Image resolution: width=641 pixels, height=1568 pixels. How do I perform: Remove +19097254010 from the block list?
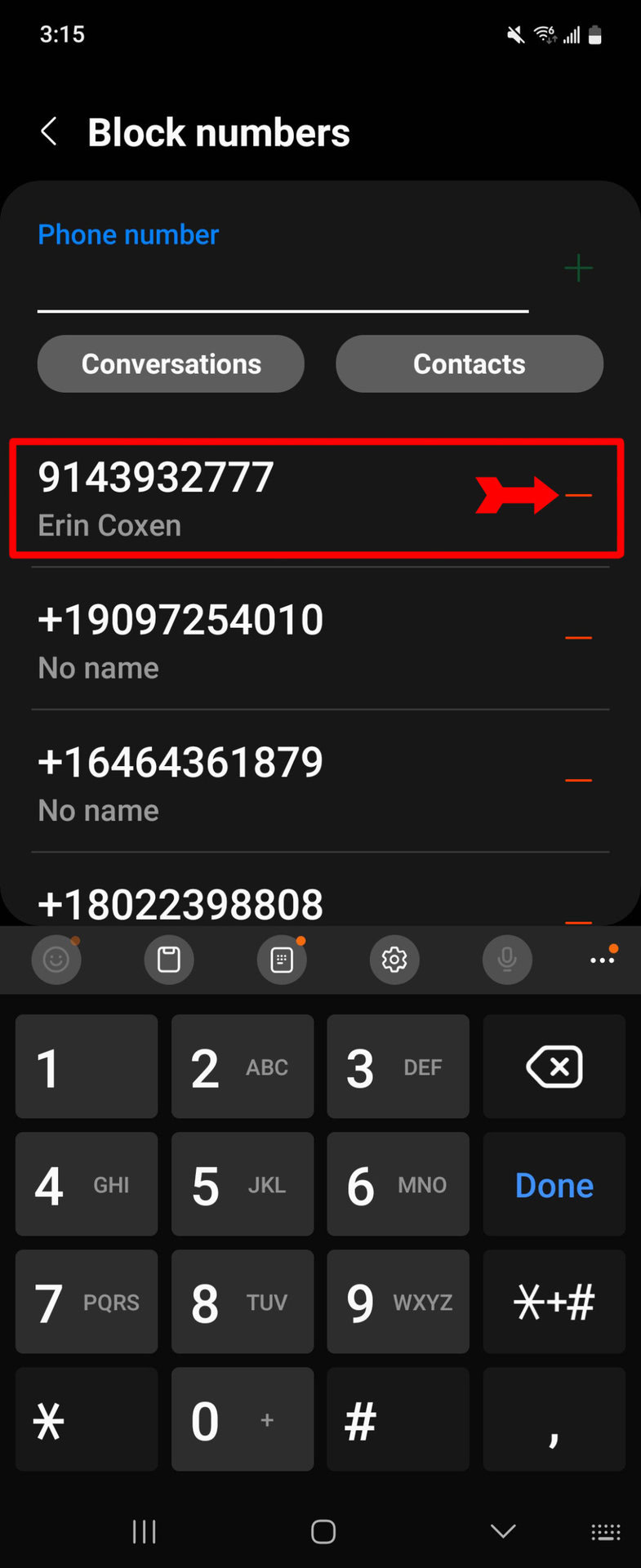578,638
